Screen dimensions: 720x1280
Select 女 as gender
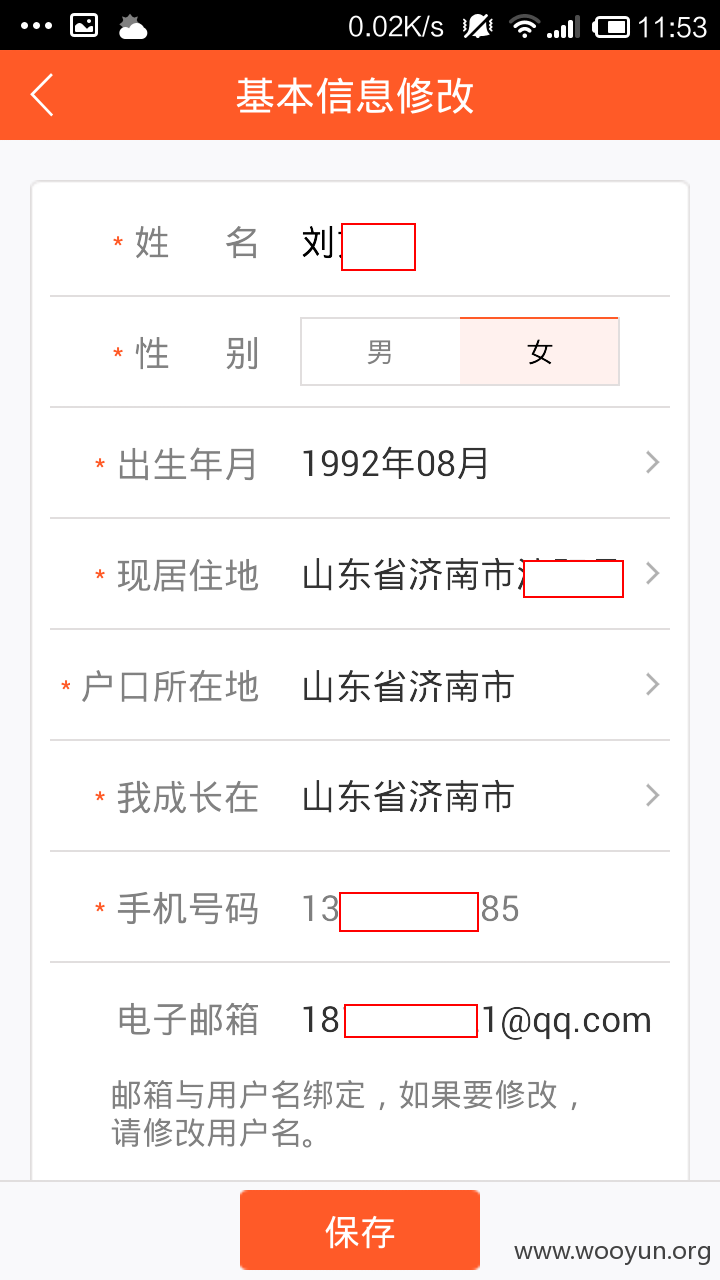(x=539, y=352)
